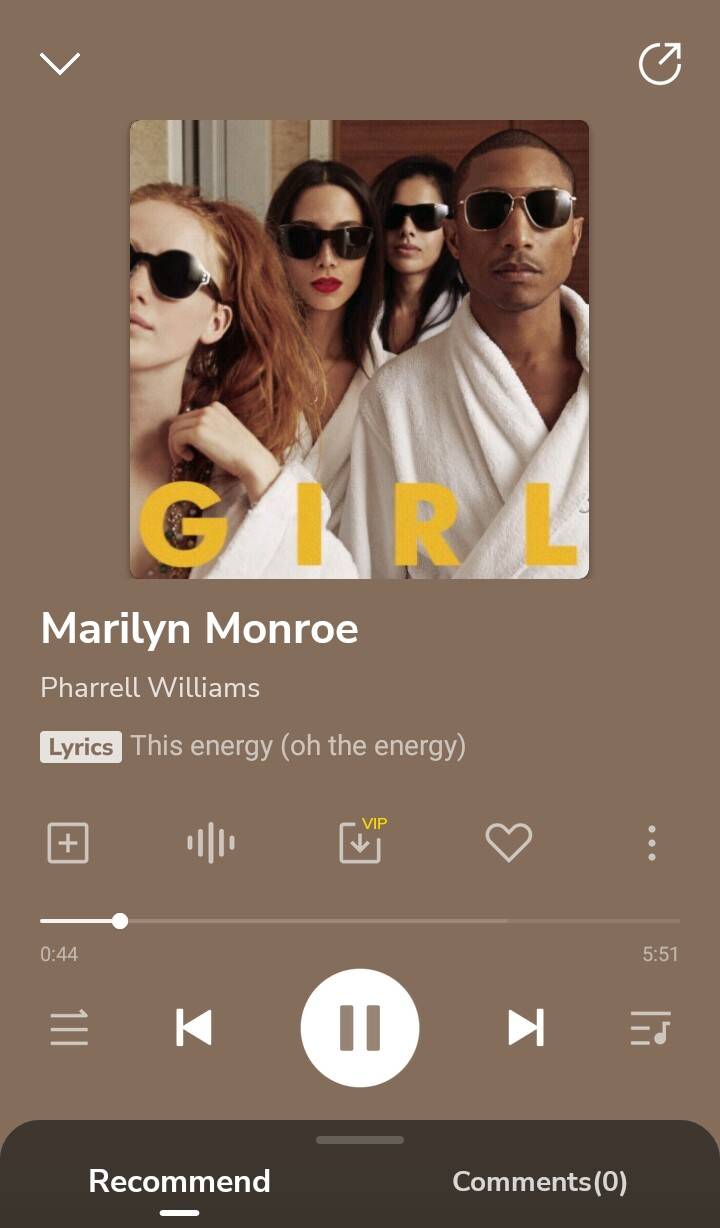
Task: Open the play queue list
Action: click(650, 1028)
